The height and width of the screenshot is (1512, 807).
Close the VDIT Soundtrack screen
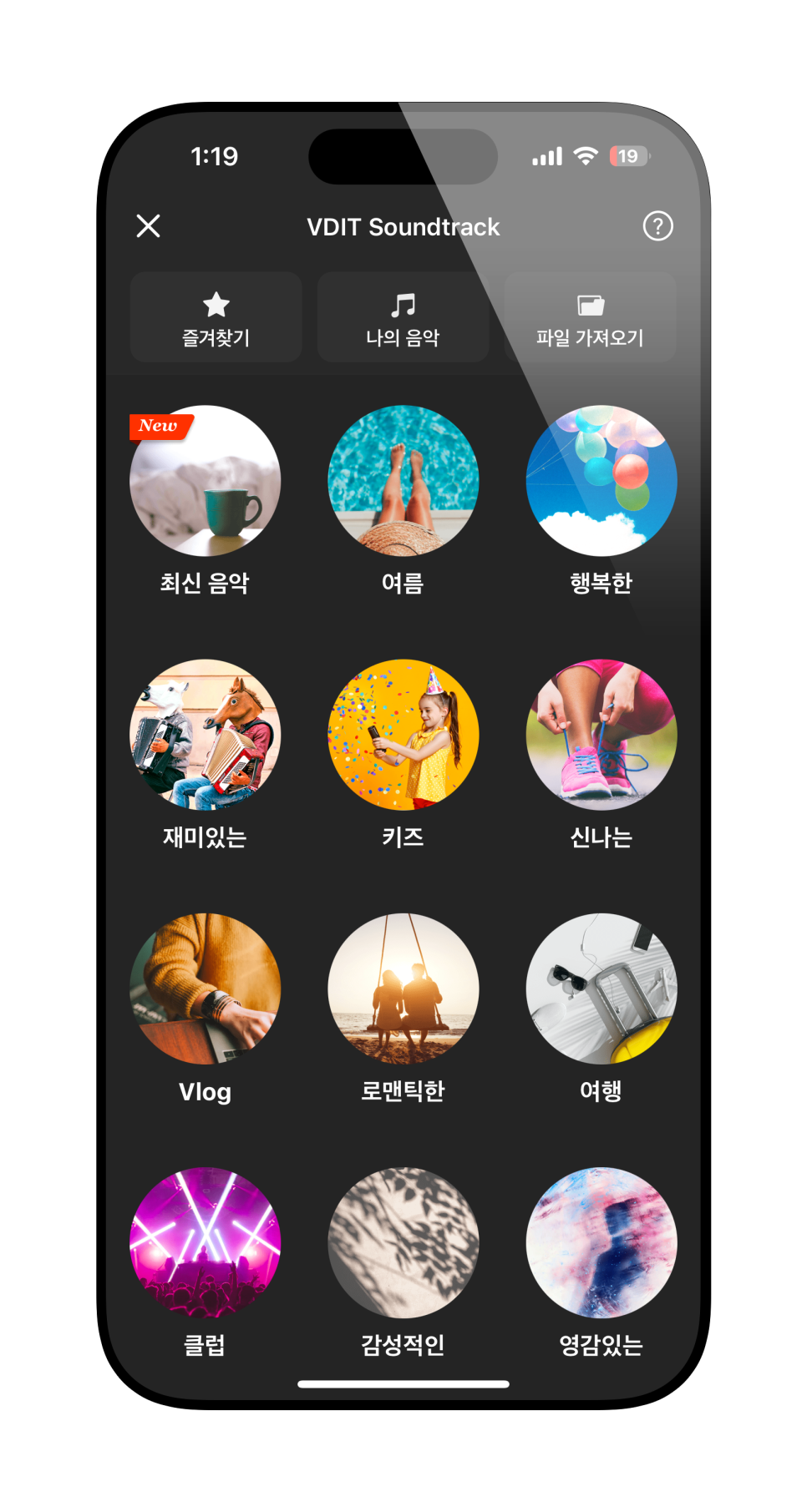148,225
